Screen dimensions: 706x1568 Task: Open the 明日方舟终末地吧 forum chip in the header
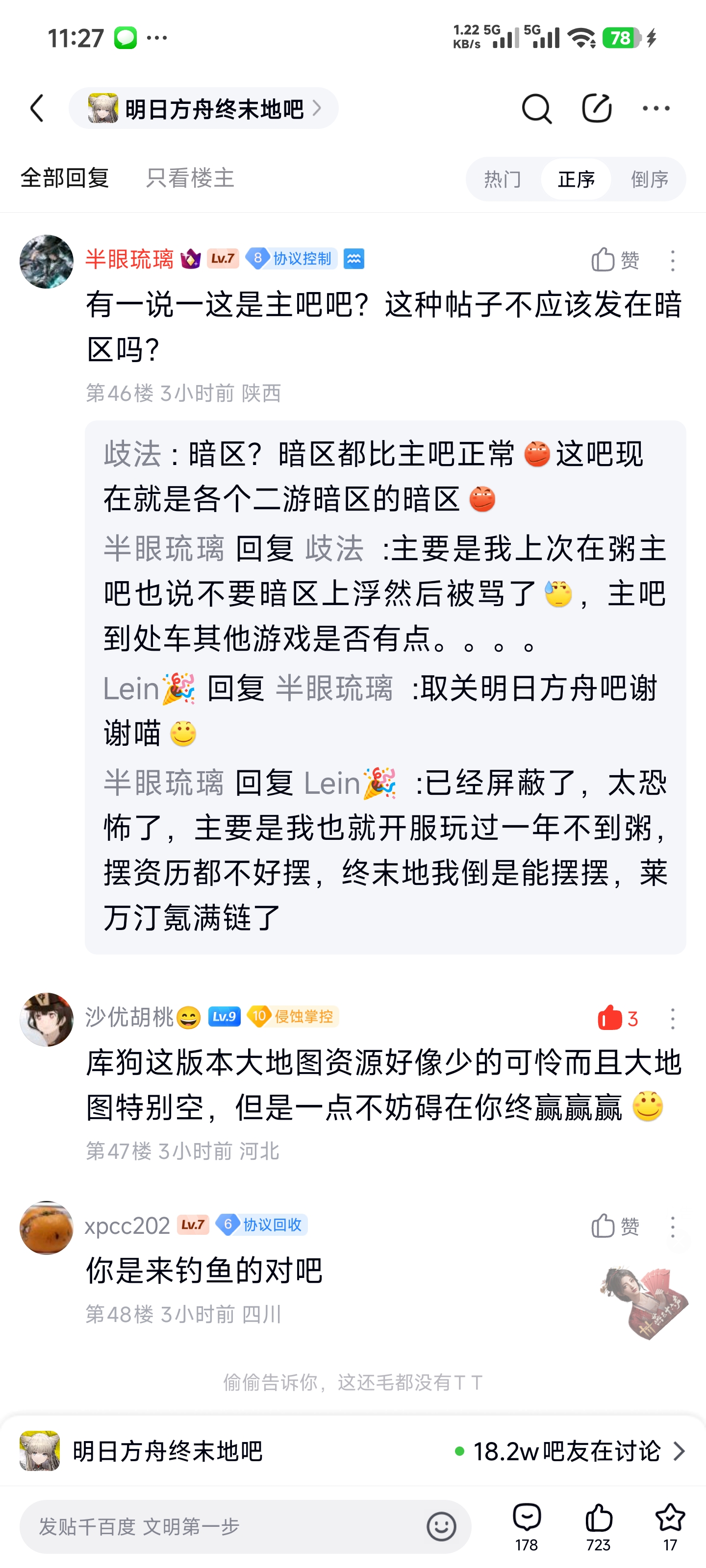click(x=203, y=108)
